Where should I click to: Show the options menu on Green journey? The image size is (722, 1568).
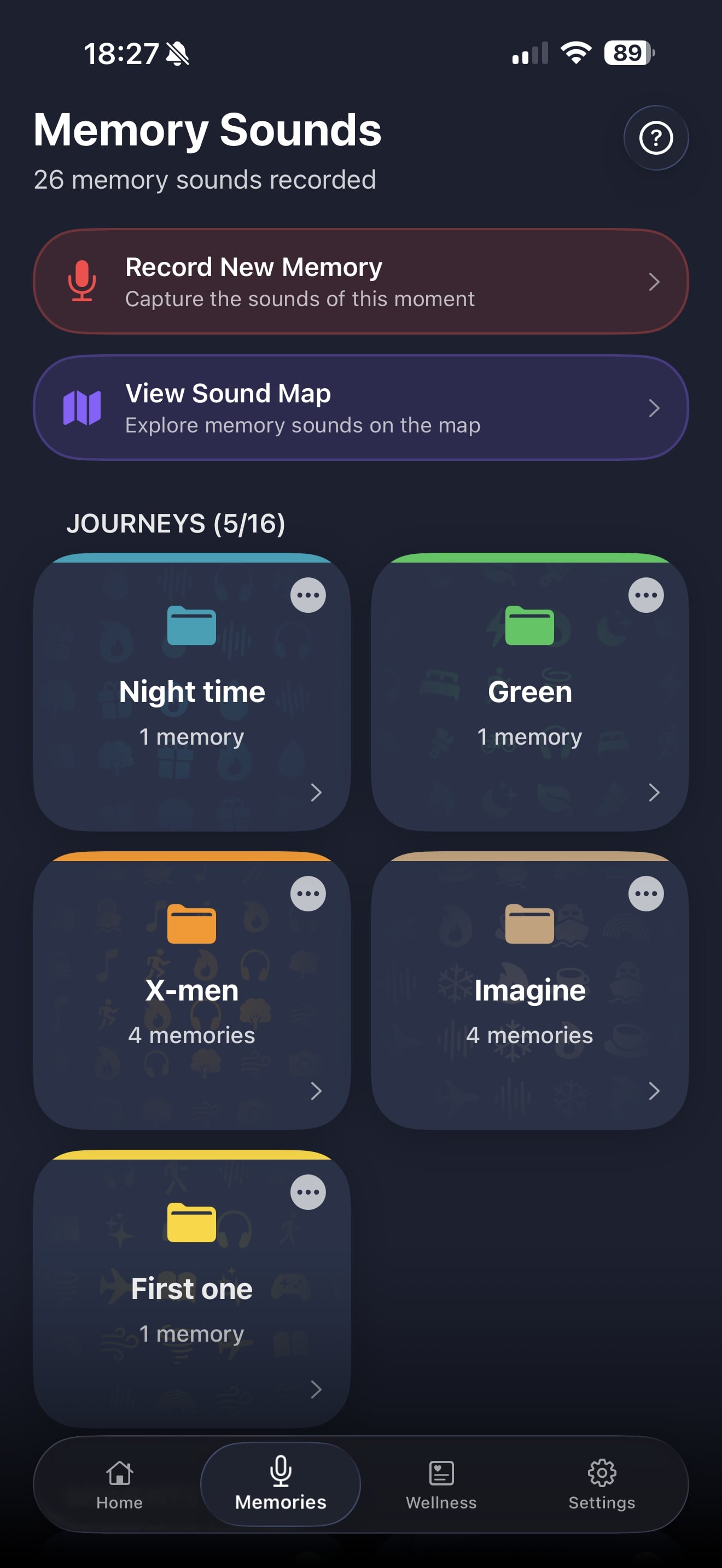(x=646, y=595)
